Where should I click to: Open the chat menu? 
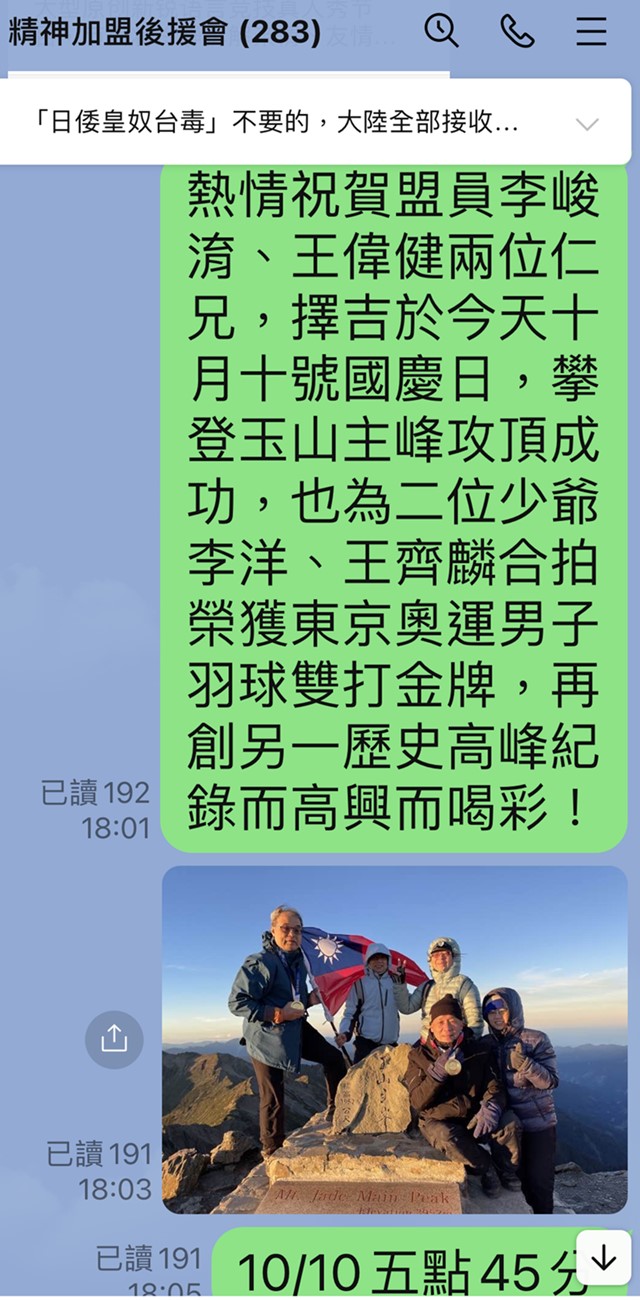point(591,31)
